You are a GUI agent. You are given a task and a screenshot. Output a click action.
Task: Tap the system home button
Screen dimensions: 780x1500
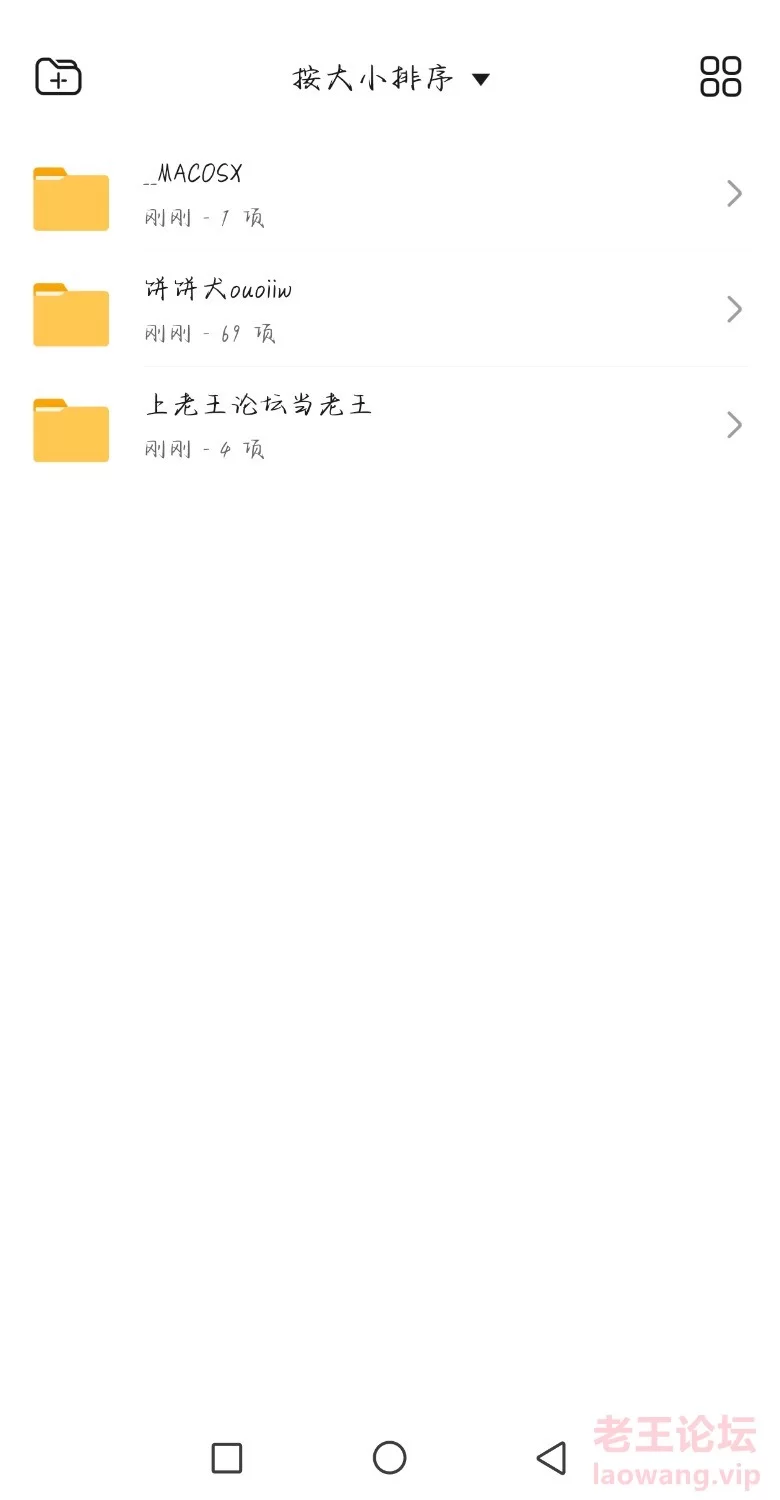point(389,1458)
